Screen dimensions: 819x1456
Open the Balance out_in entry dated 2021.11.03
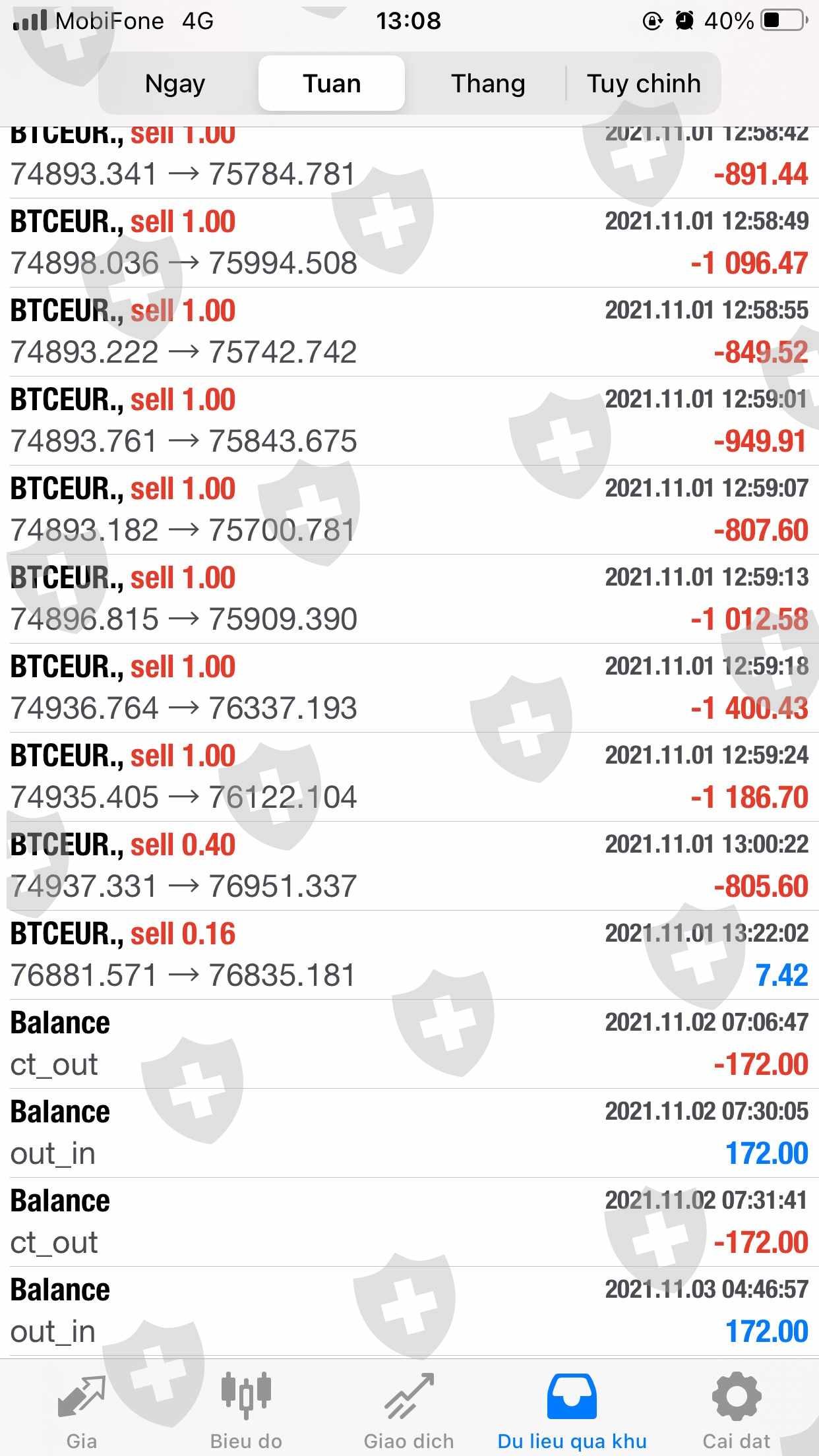(x=409, y=1311)
